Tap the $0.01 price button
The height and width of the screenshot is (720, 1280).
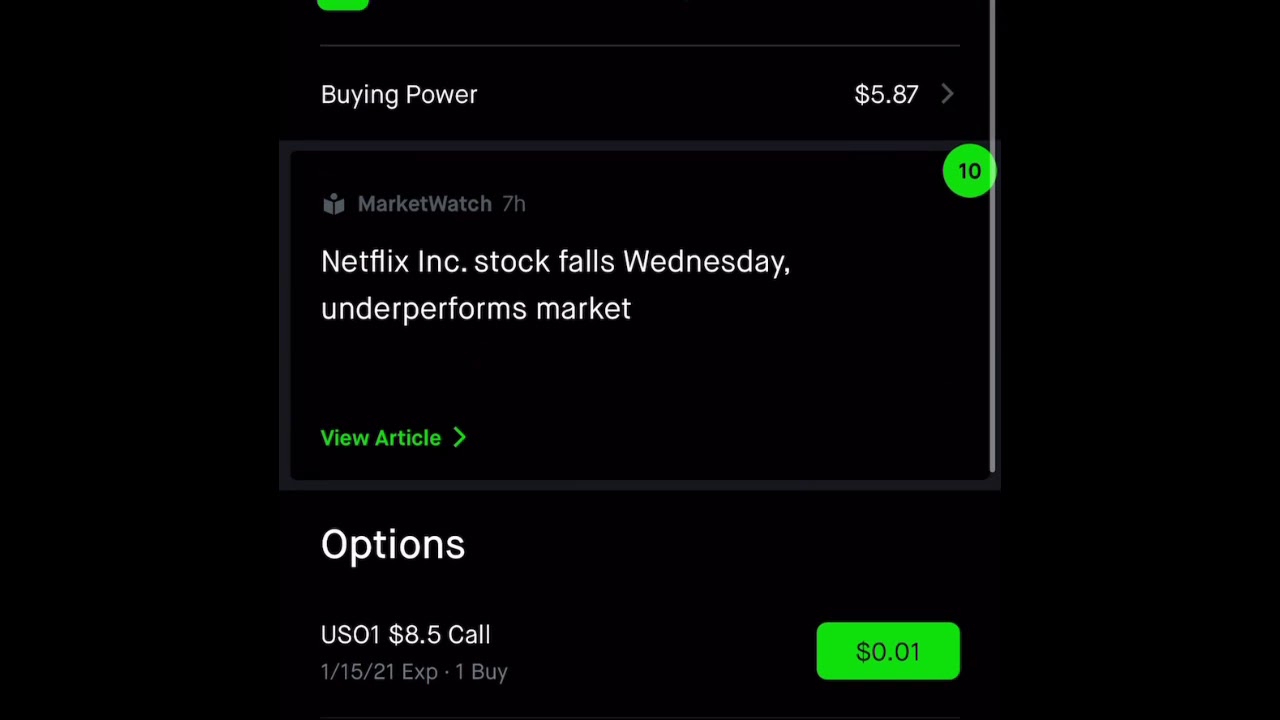[x=887, y=651]
